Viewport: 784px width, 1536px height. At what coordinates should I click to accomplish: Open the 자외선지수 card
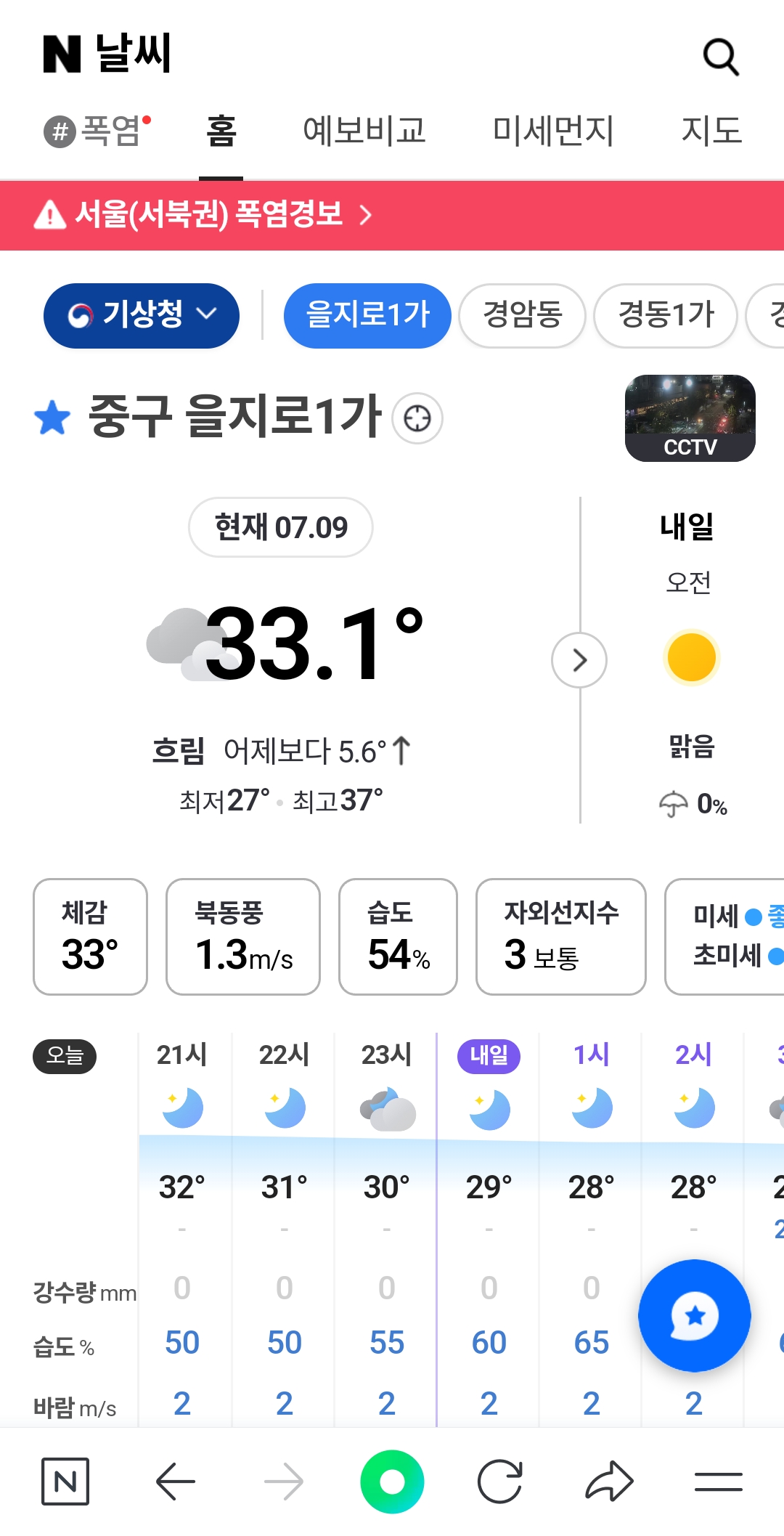[561, 936]
